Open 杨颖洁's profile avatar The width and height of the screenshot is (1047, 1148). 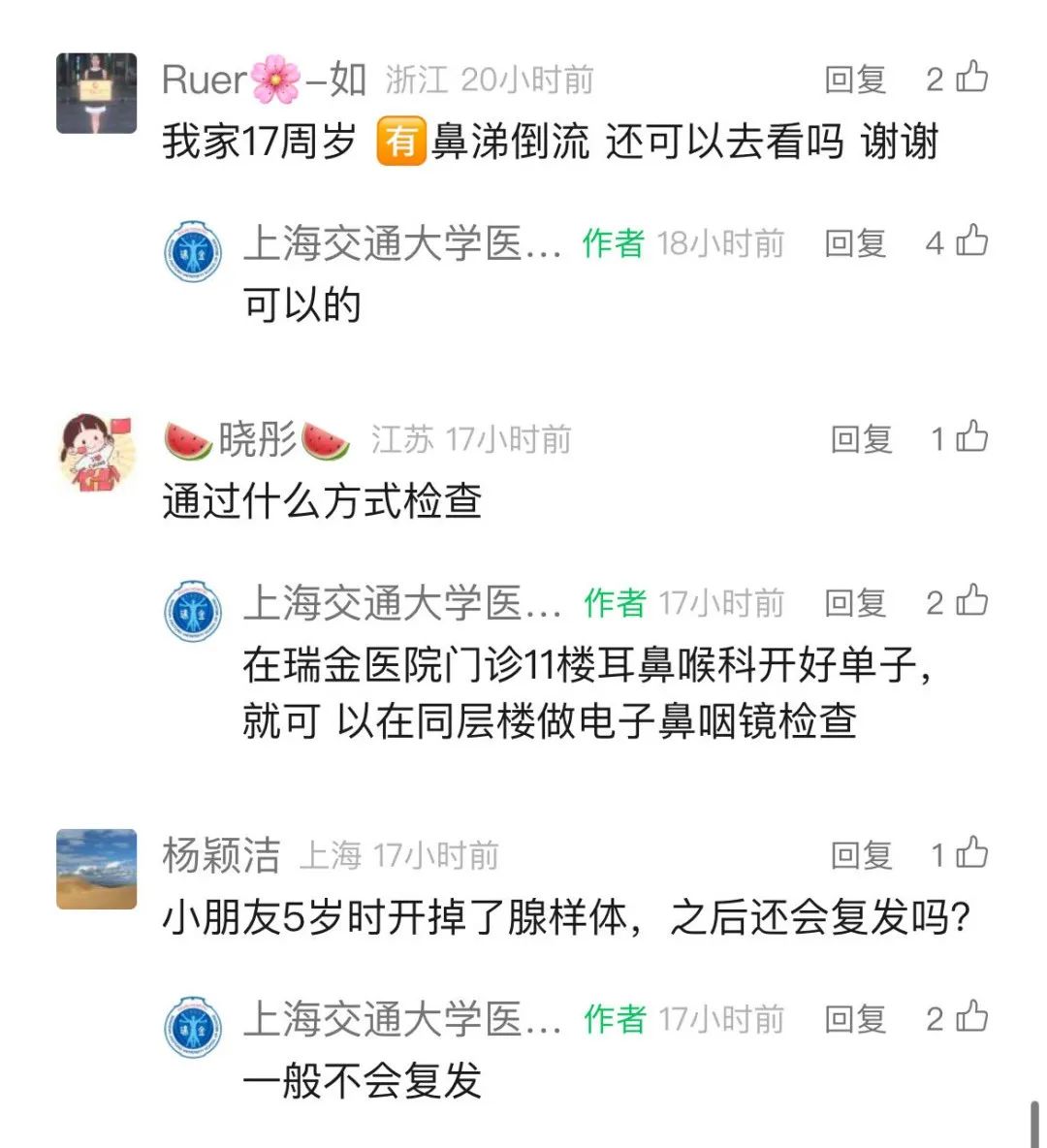tap(96, 869)
